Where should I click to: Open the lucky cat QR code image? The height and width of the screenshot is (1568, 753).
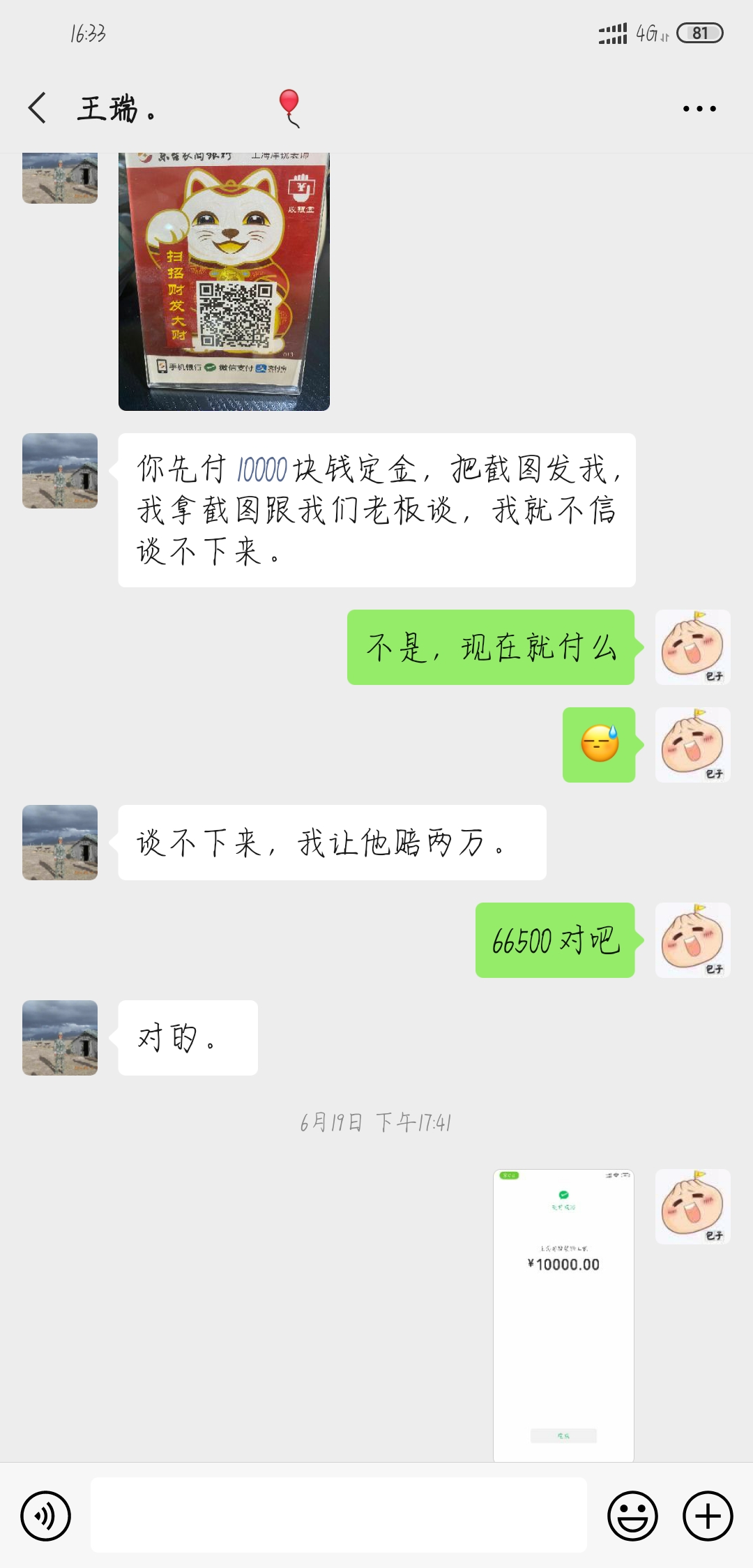pos(224,281)
